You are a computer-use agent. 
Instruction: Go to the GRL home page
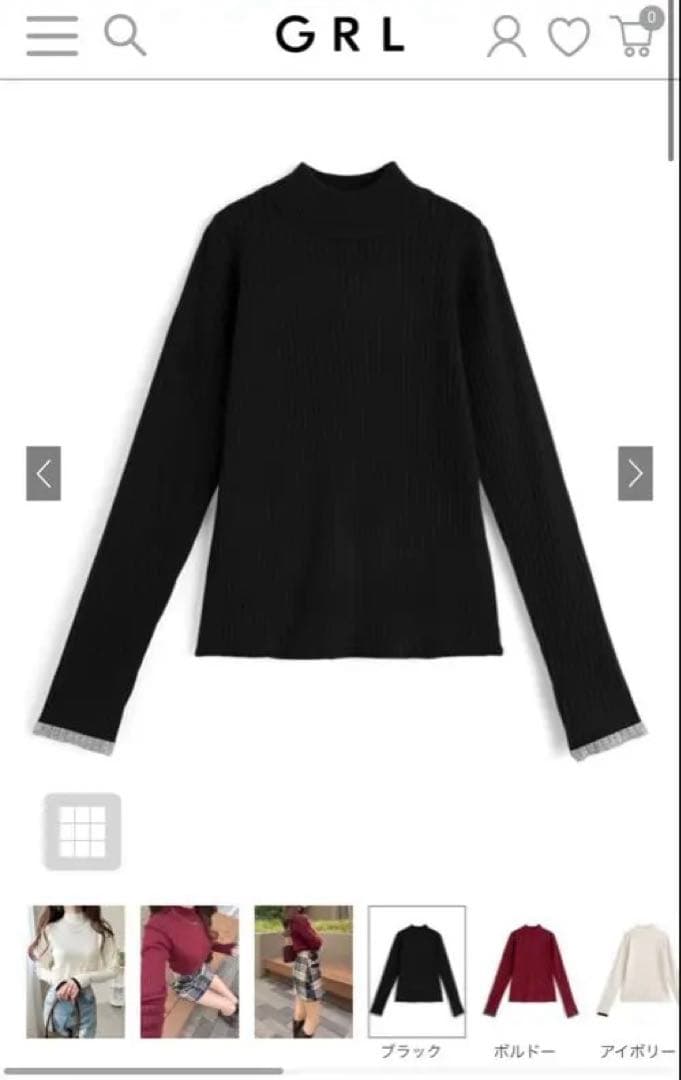(340, 37)
